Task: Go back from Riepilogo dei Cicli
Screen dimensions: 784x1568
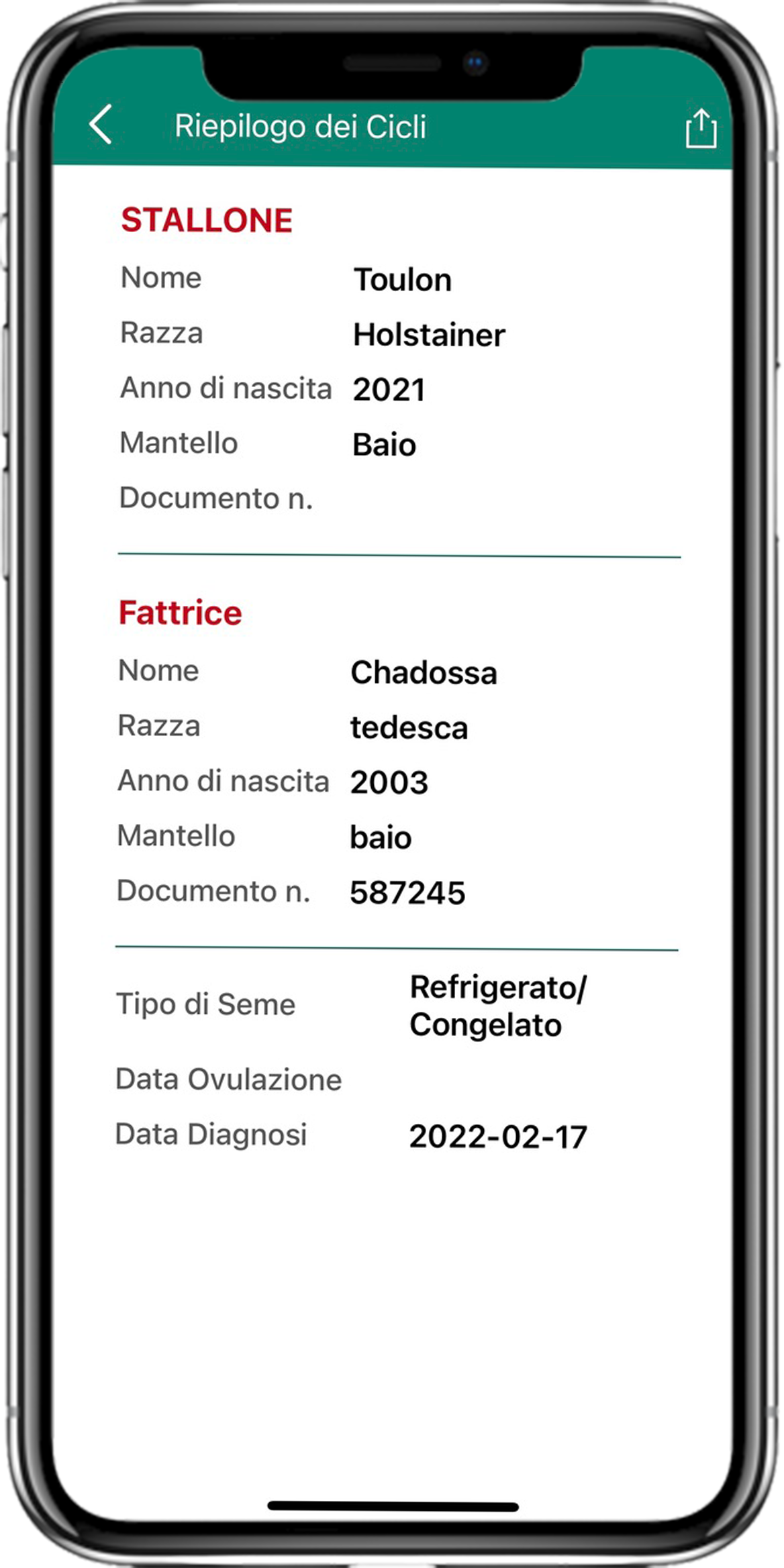Action: coord(101,125)
